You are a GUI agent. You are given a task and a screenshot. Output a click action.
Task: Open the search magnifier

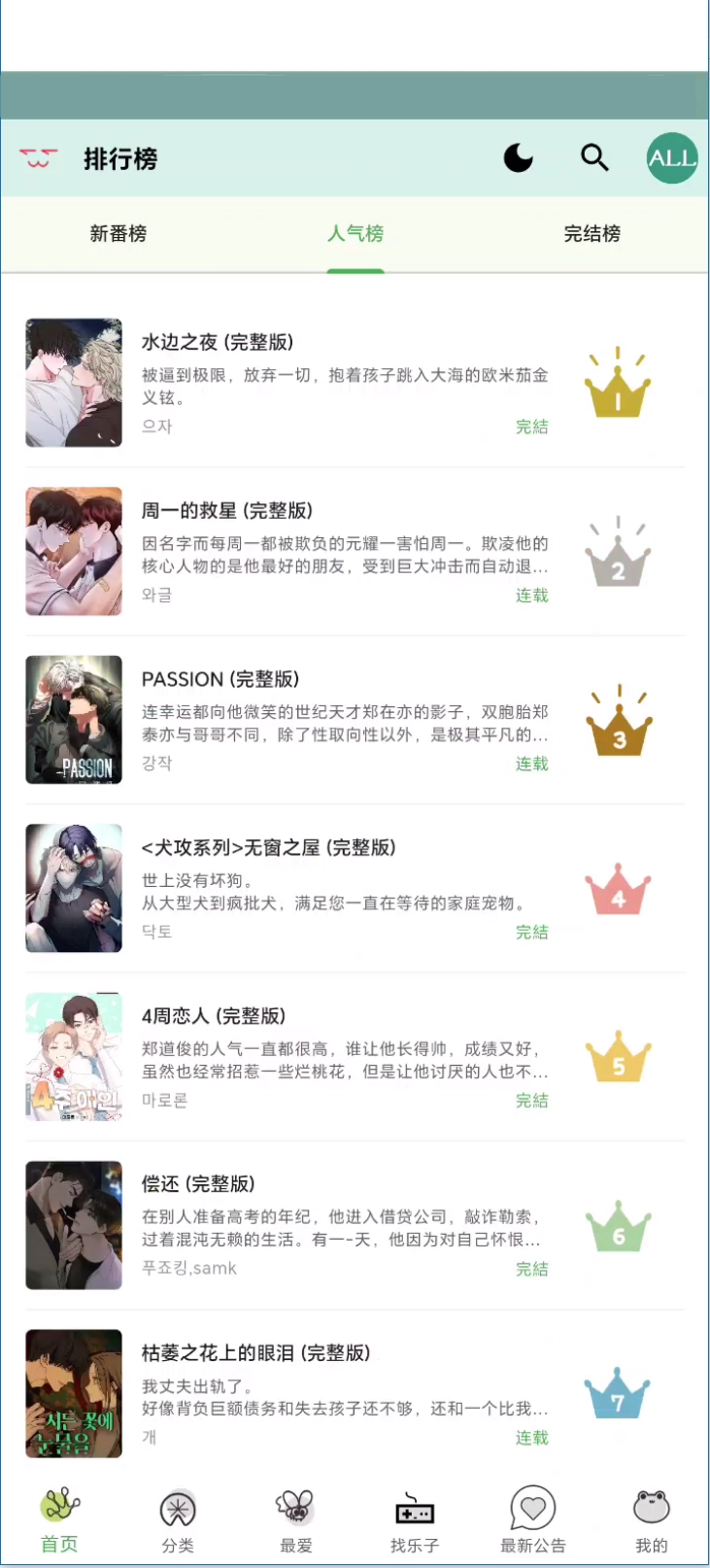point(594,157)
